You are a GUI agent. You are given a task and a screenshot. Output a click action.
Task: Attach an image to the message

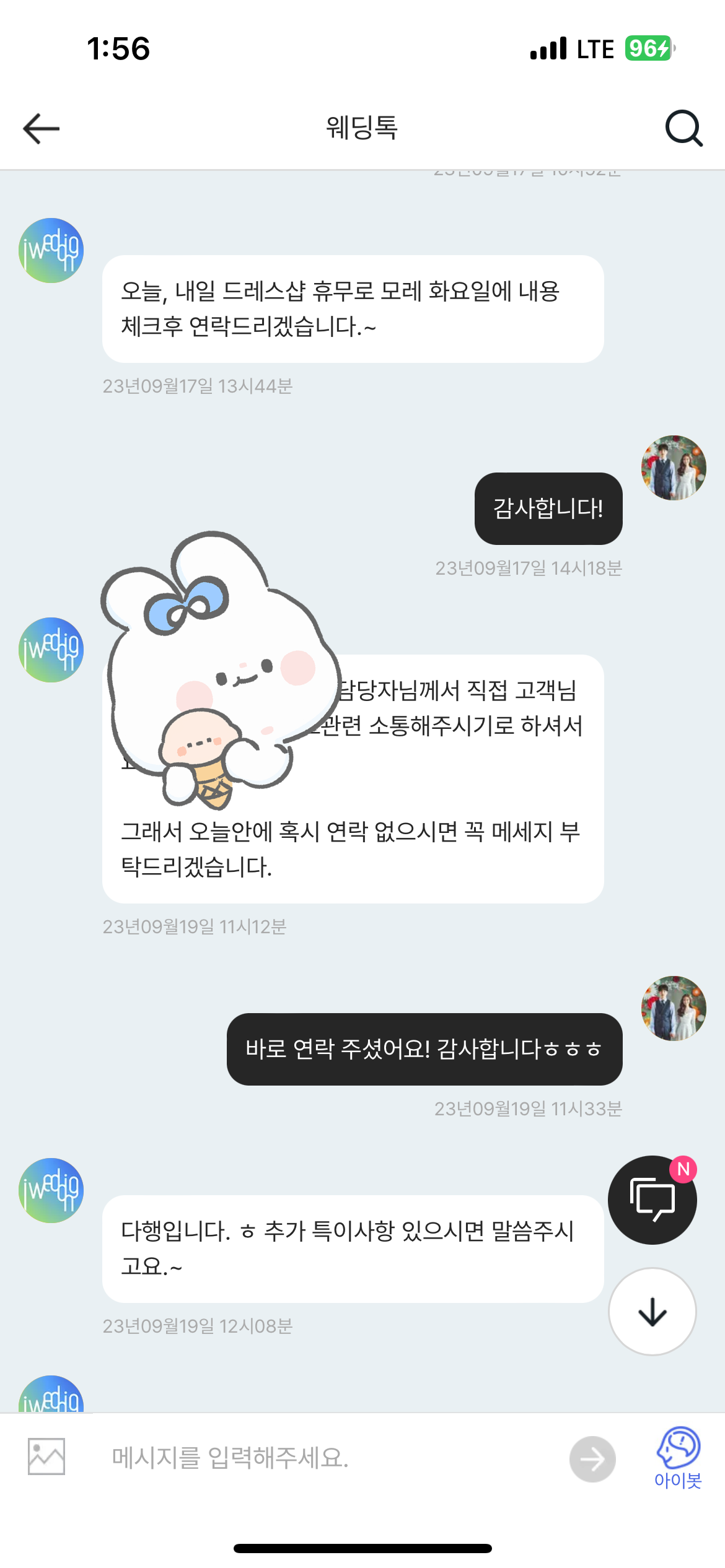tap(46, 1457)
